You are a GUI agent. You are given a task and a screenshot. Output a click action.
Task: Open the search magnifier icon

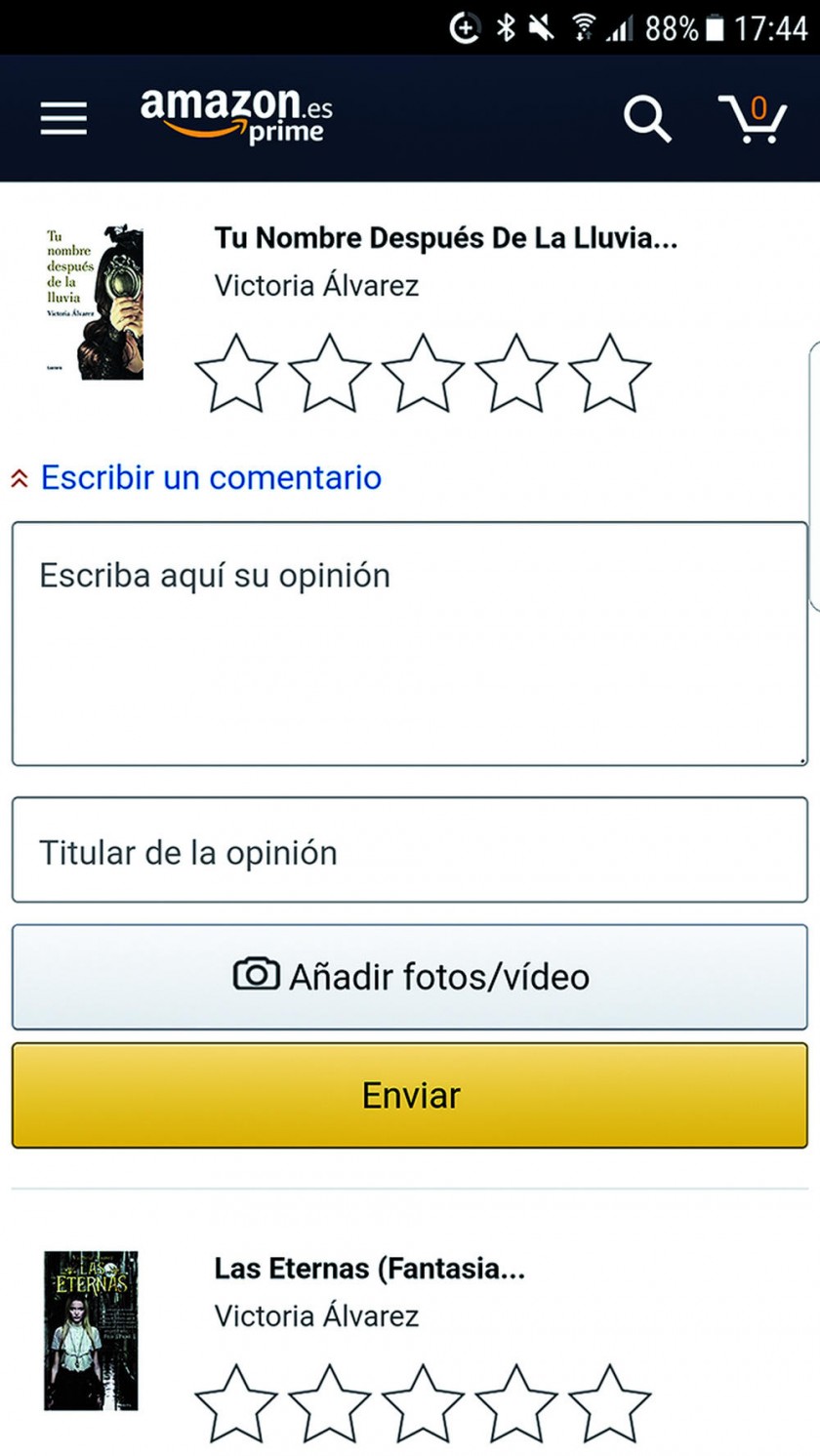[x=647, y=119]
